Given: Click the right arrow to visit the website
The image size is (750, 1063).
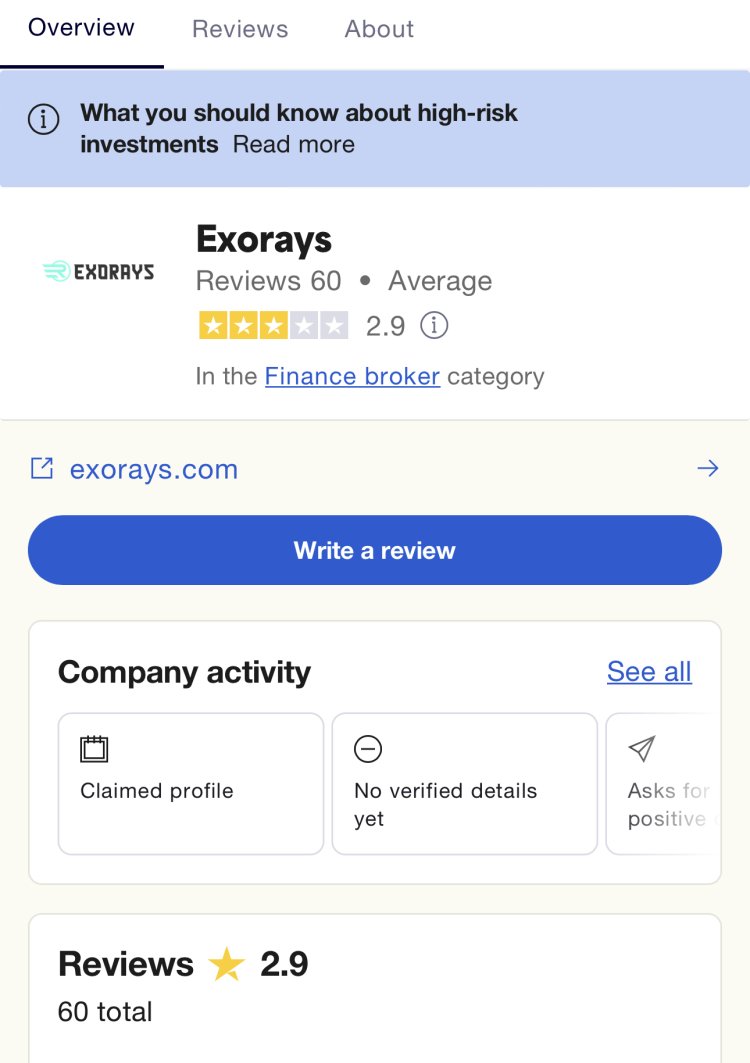Looking at the screenshot, I should (x=708, y=468).
